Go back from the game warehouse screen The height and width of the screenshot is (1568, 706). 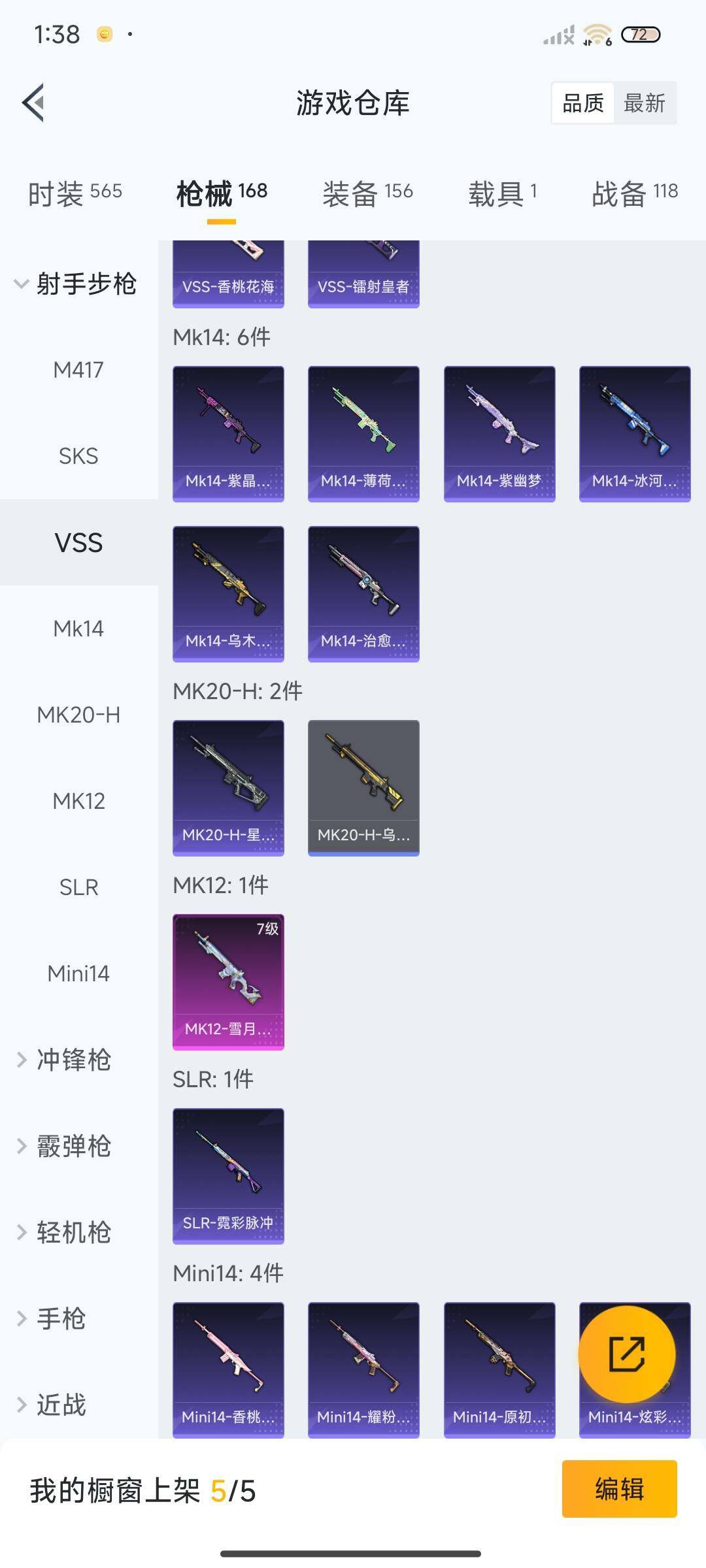[34, 103]
